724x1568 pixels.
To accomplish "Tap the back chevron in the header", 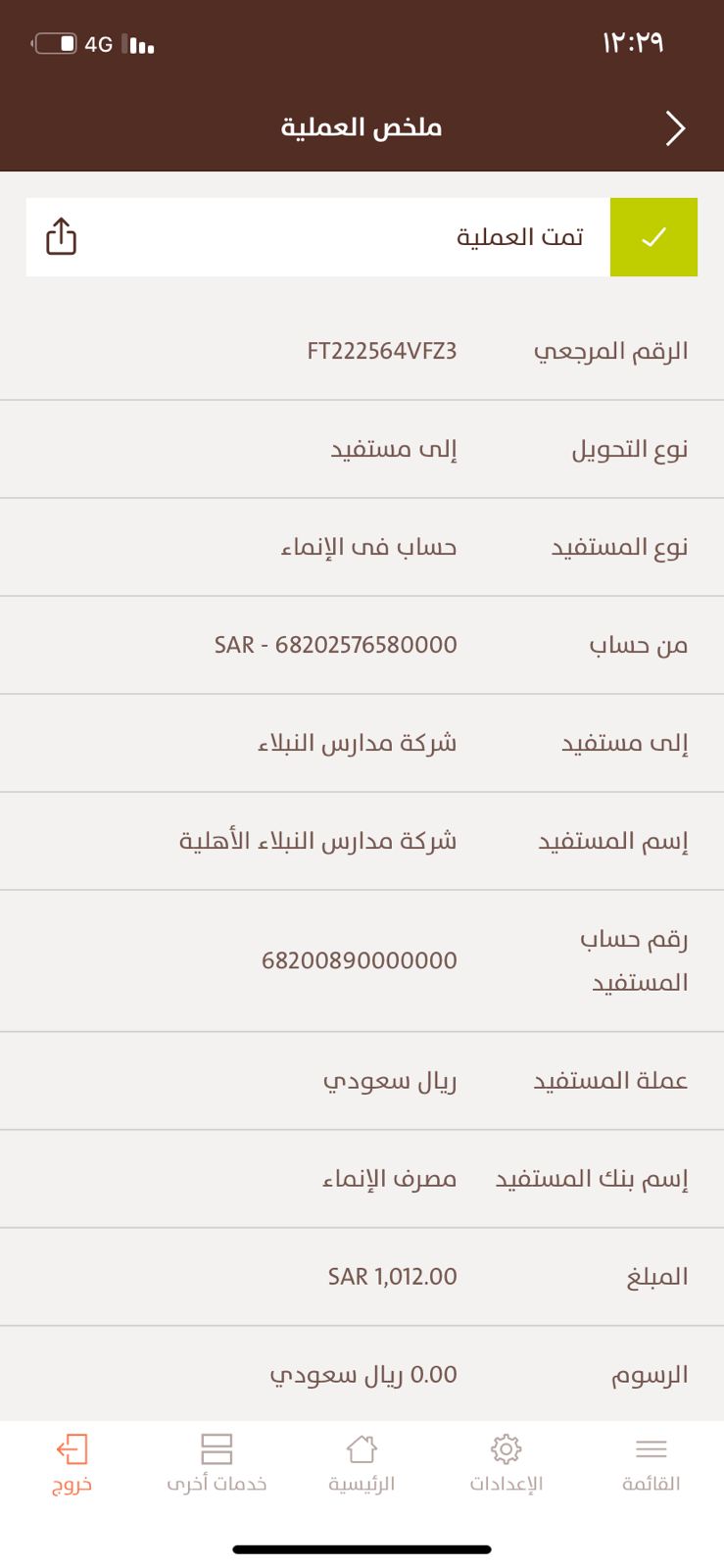I will tap(675, 128).
